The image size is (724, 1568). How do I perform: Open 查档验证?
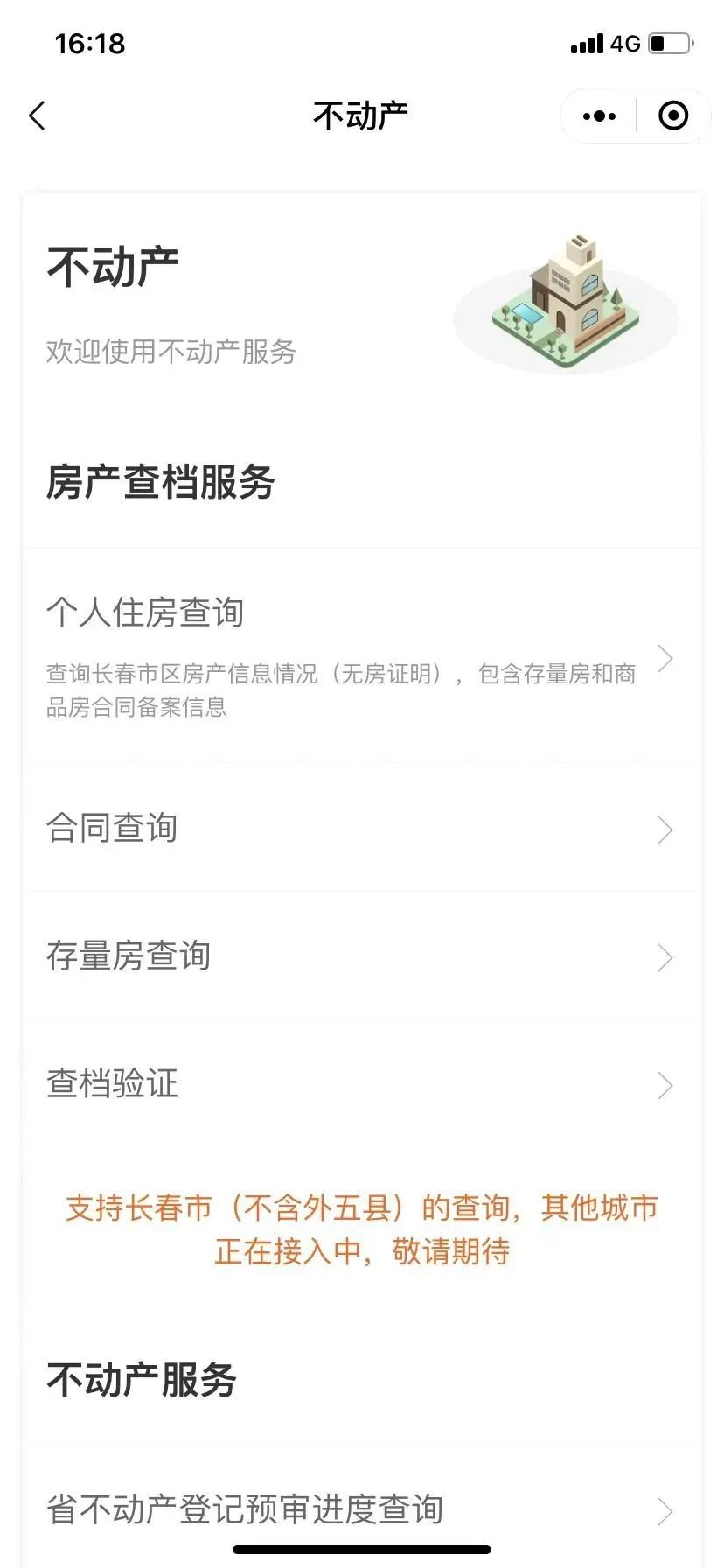click(360, 1084)
